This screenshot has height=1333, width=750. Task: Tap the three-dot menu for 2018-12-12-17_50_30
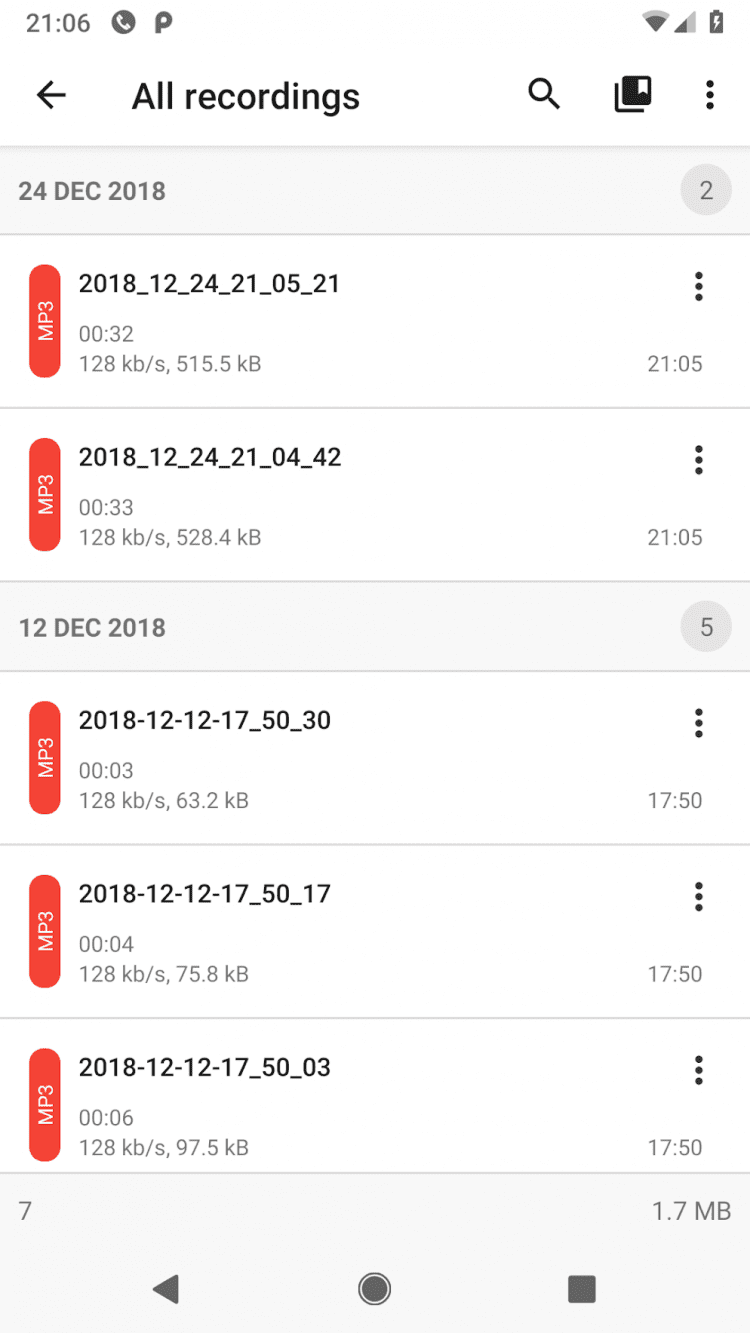(x=698, y=723)
